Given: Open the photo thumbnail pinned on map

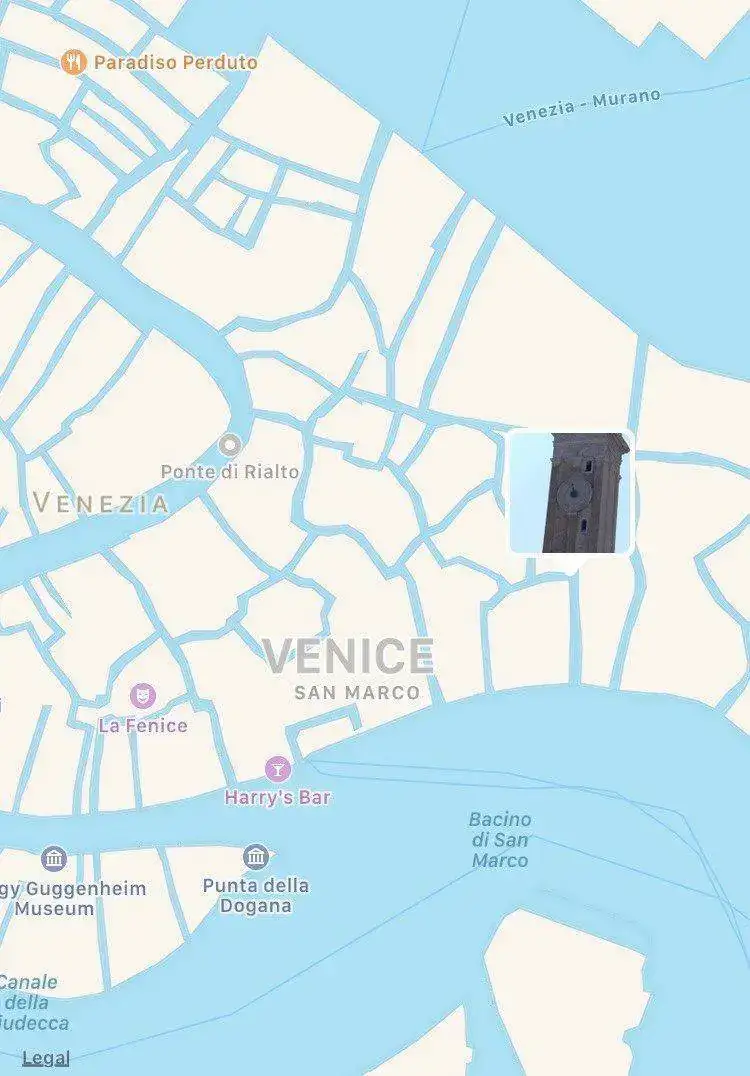Looking at the screenshot, I should click(x=571, y=492).
